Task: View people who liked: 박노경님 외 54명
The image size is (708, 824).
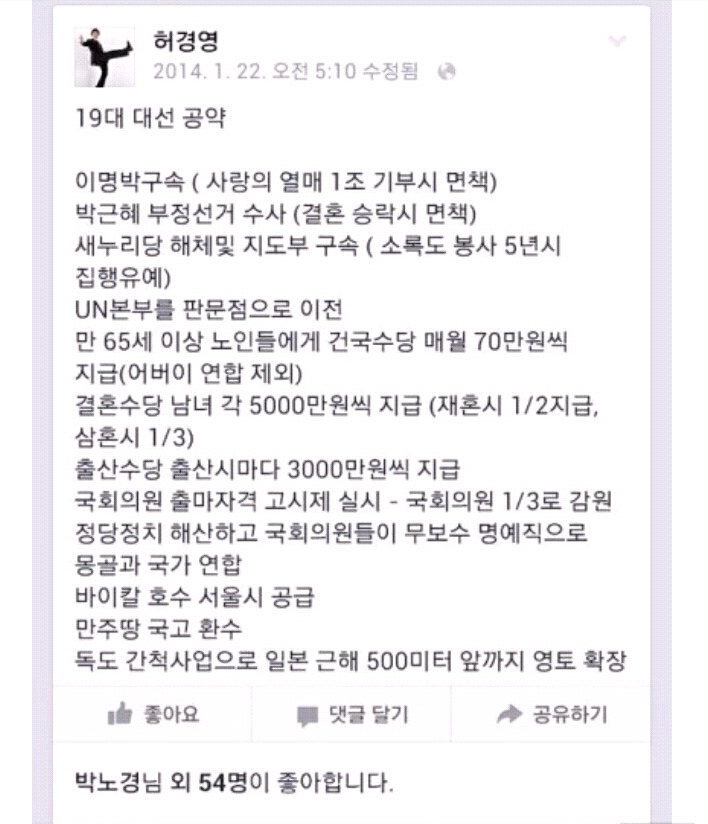Action: (x=234, y=781)
